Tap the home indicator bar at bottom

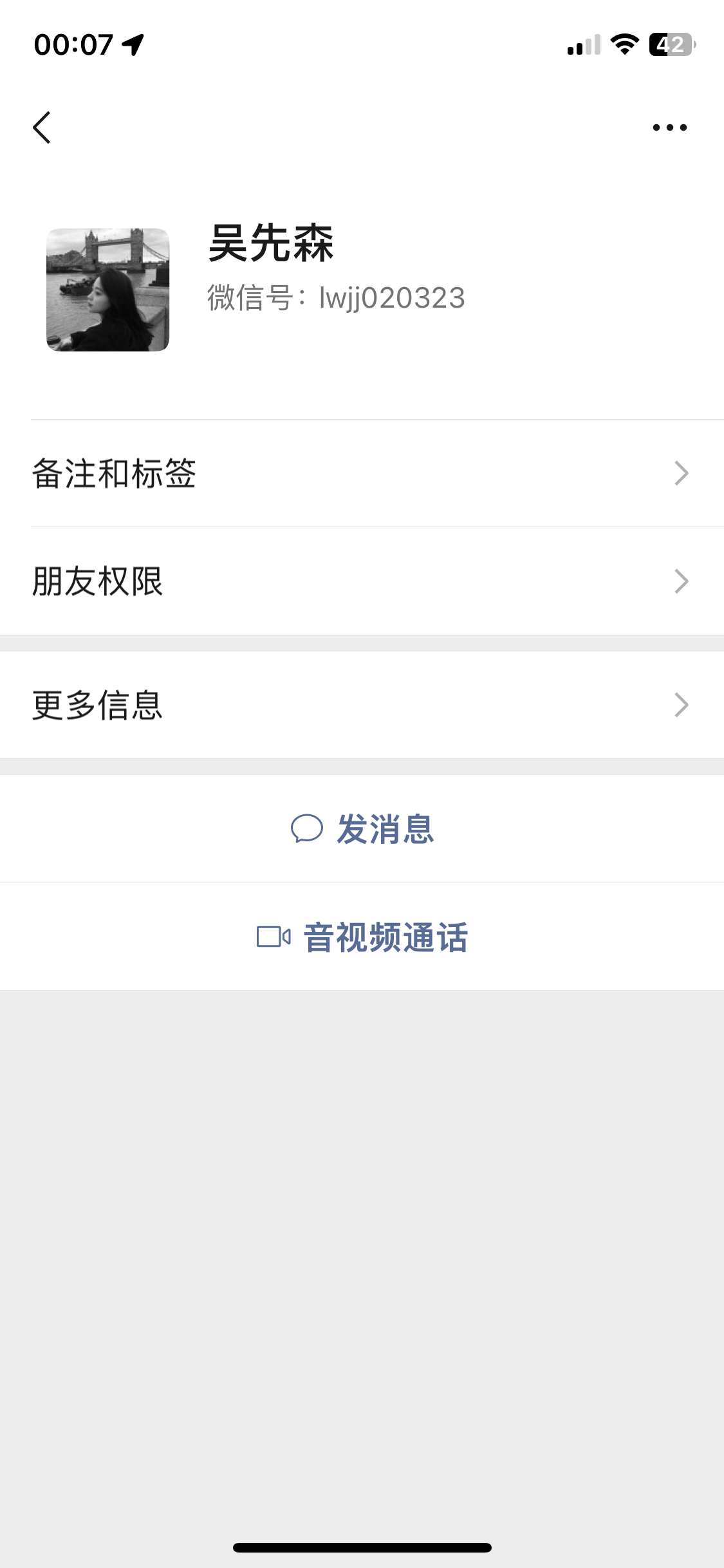[x=362, y=1547]
